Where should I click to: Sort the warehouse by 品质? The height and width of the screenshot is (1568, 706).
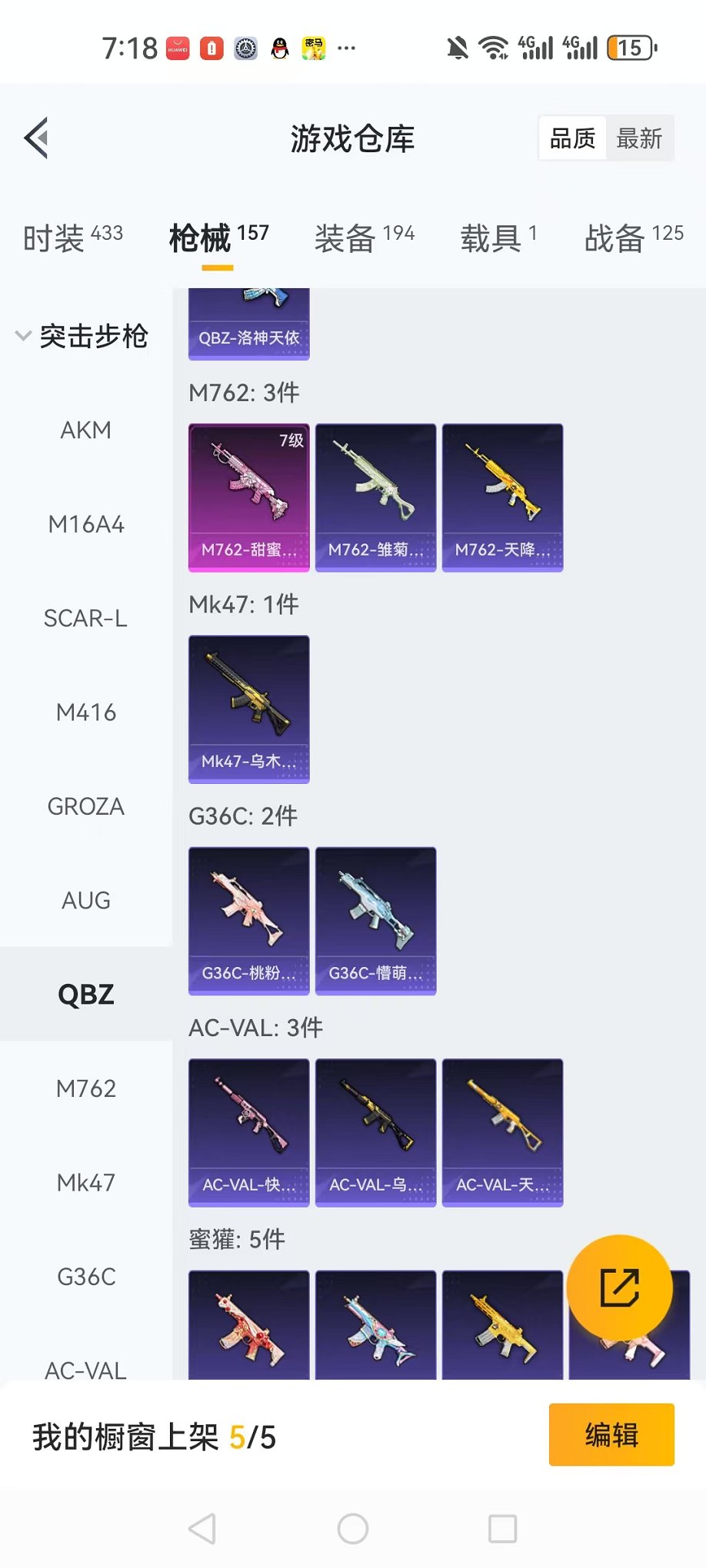(x=572, y=138)
